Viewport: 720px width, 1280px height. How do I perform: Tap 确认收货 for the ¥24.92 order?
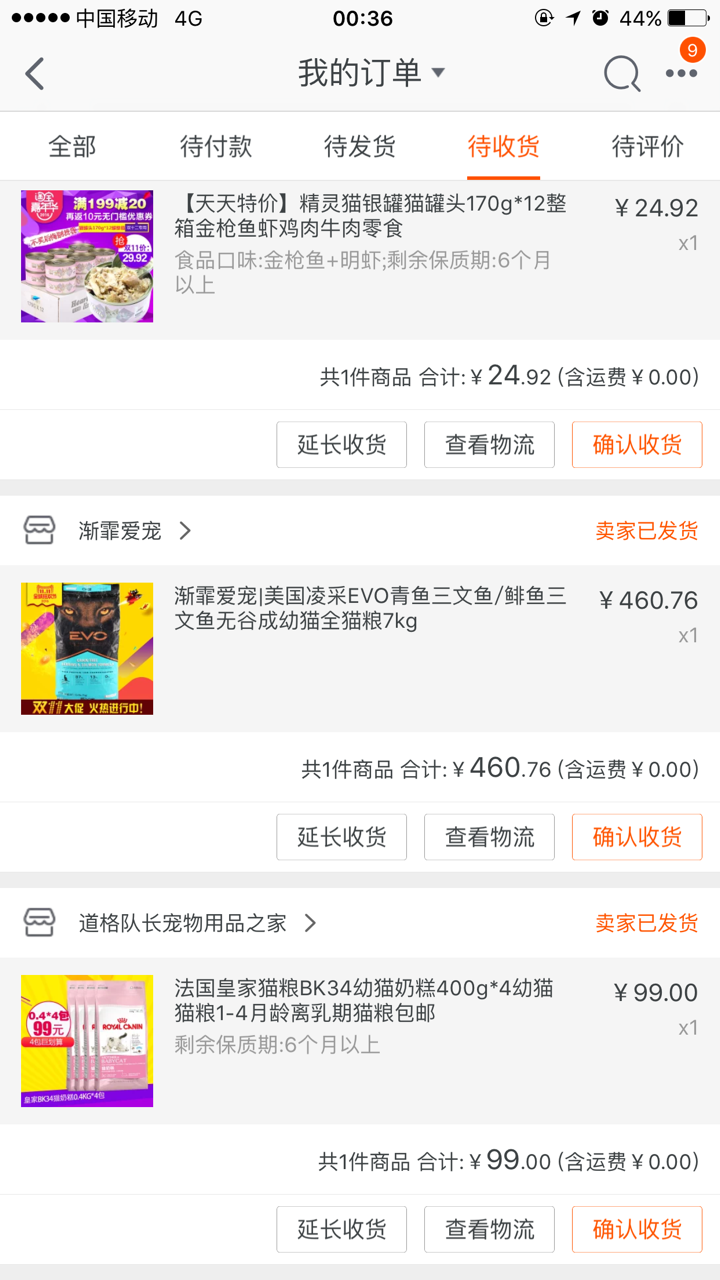click(637, 445)
